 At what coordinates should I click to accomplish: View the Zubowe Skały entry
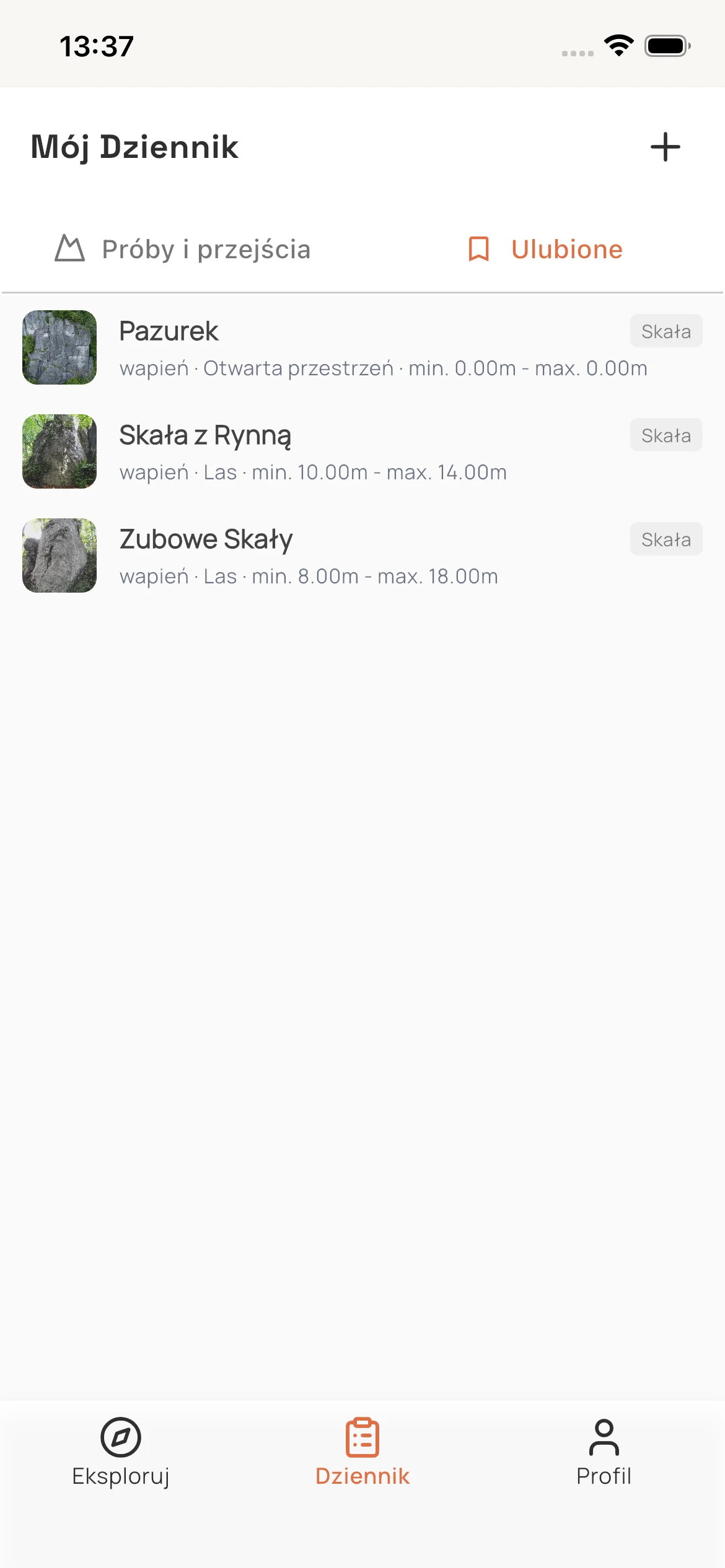tap(362, 555)
